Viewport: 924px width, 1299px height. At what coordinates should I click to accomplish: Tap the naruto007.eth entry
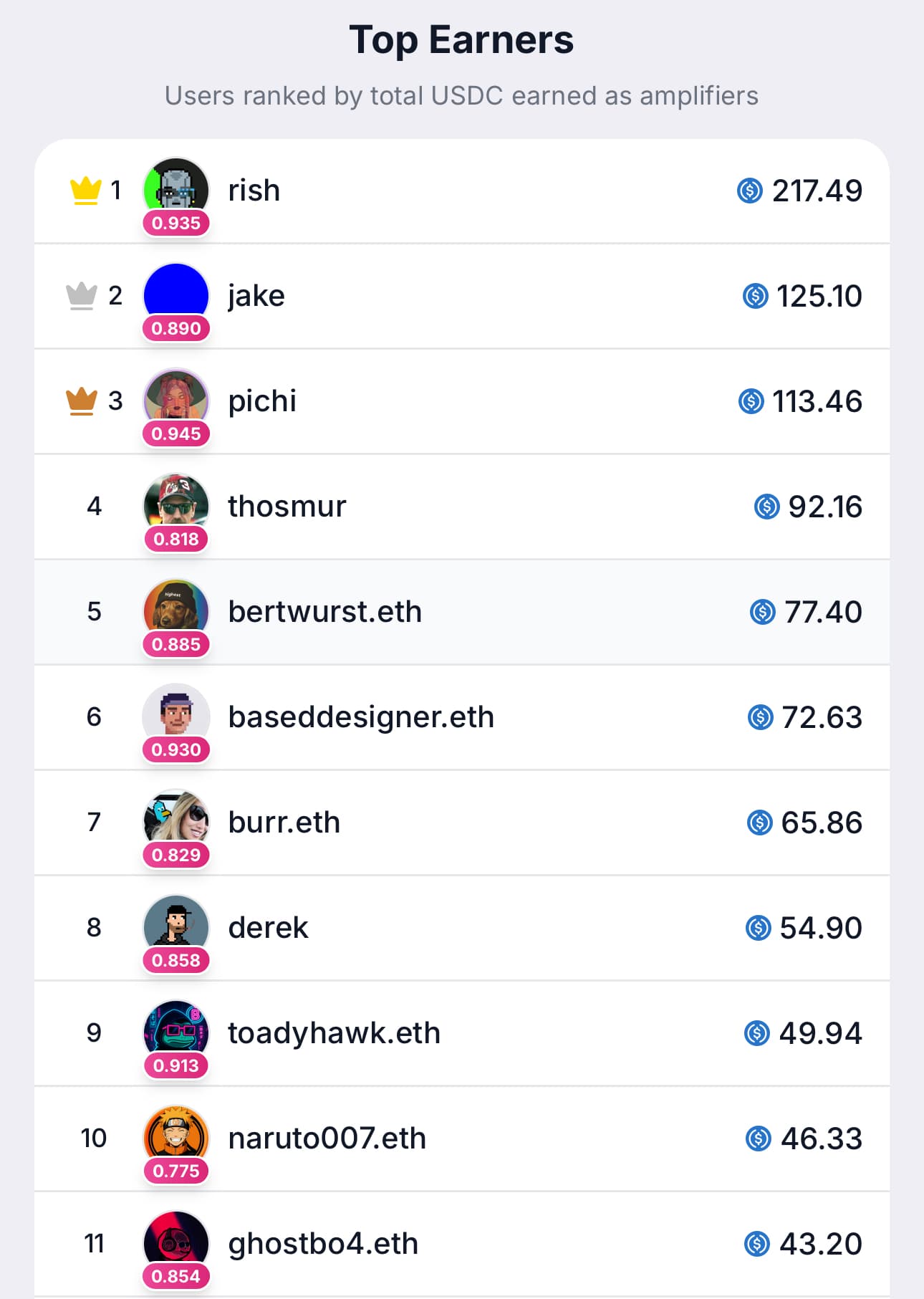click(x=327, y=1139)
